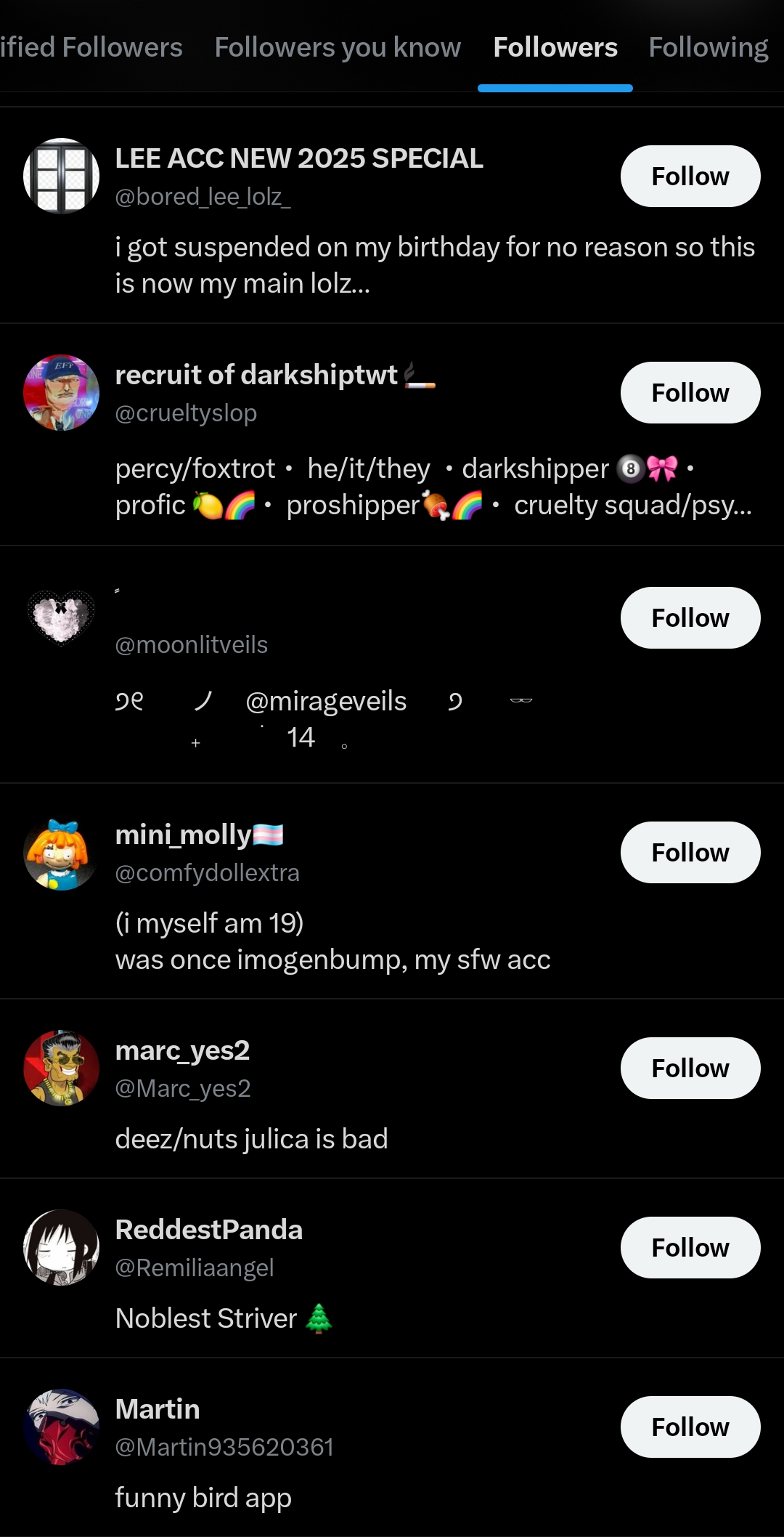Open @bored_lee_lolz_ profile picture
The image size is (784, 1537).
tap(62, 176)
